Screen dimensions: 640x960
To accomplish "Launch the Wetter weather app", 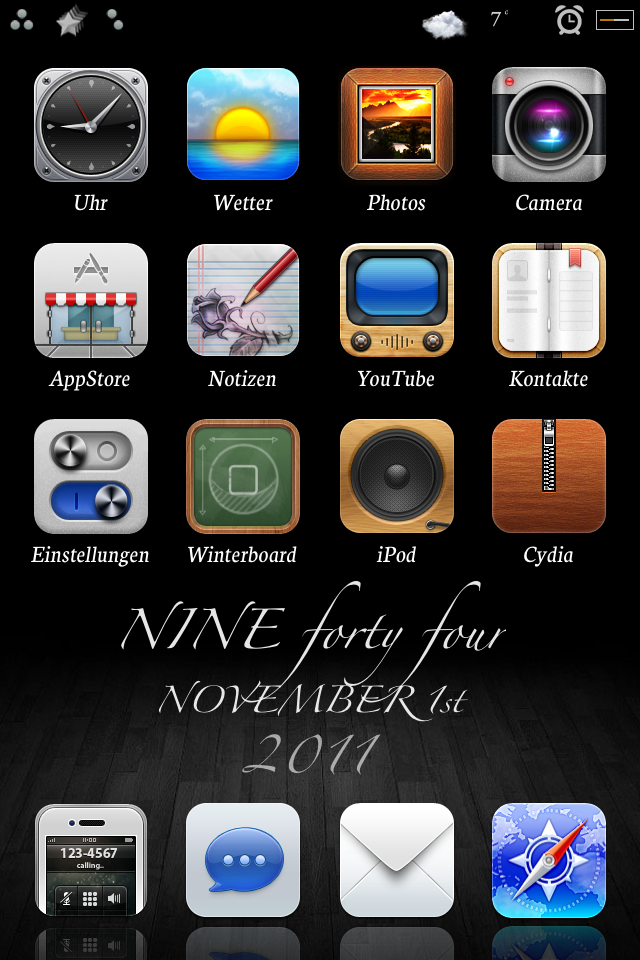I will (243, 124).
